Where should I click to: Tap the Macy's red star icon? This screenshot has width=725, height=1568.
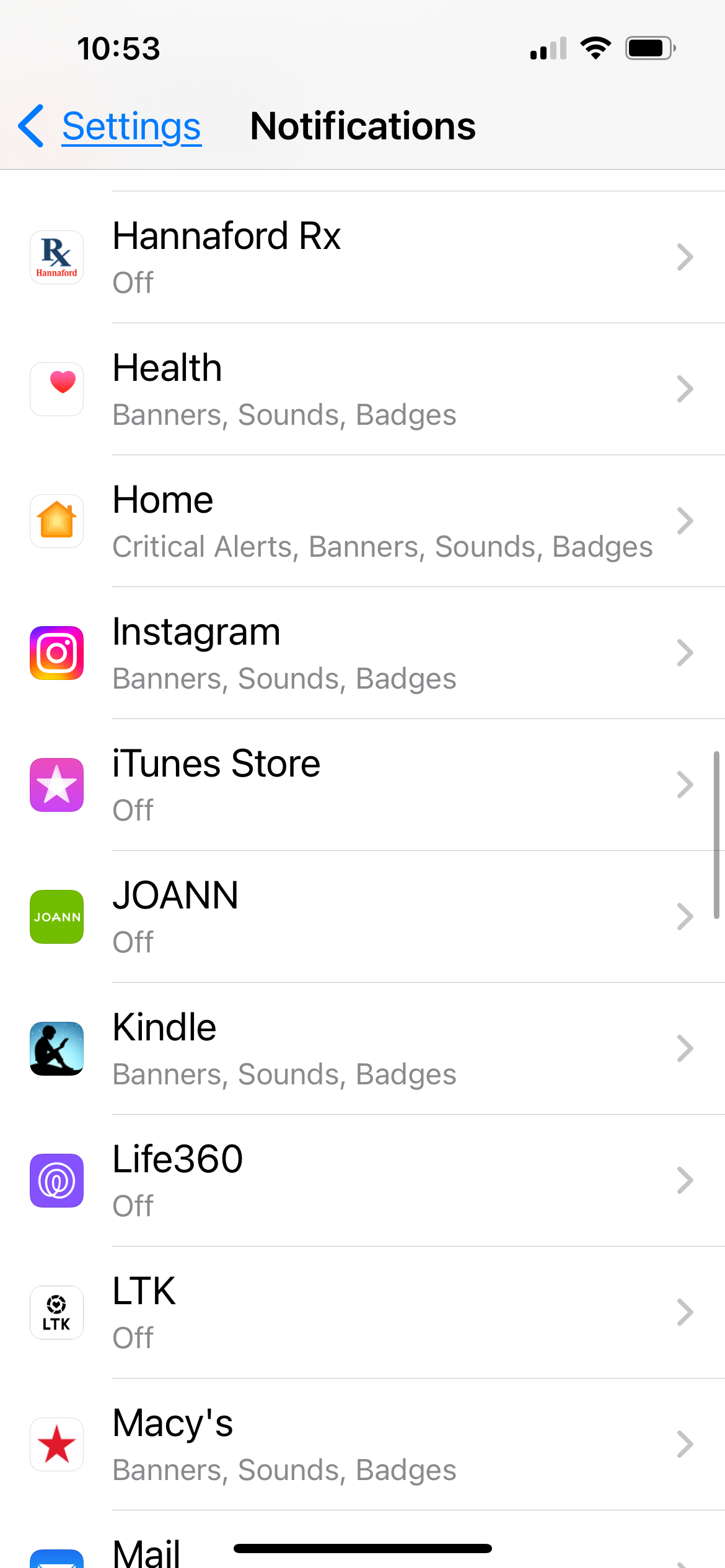56,1444
